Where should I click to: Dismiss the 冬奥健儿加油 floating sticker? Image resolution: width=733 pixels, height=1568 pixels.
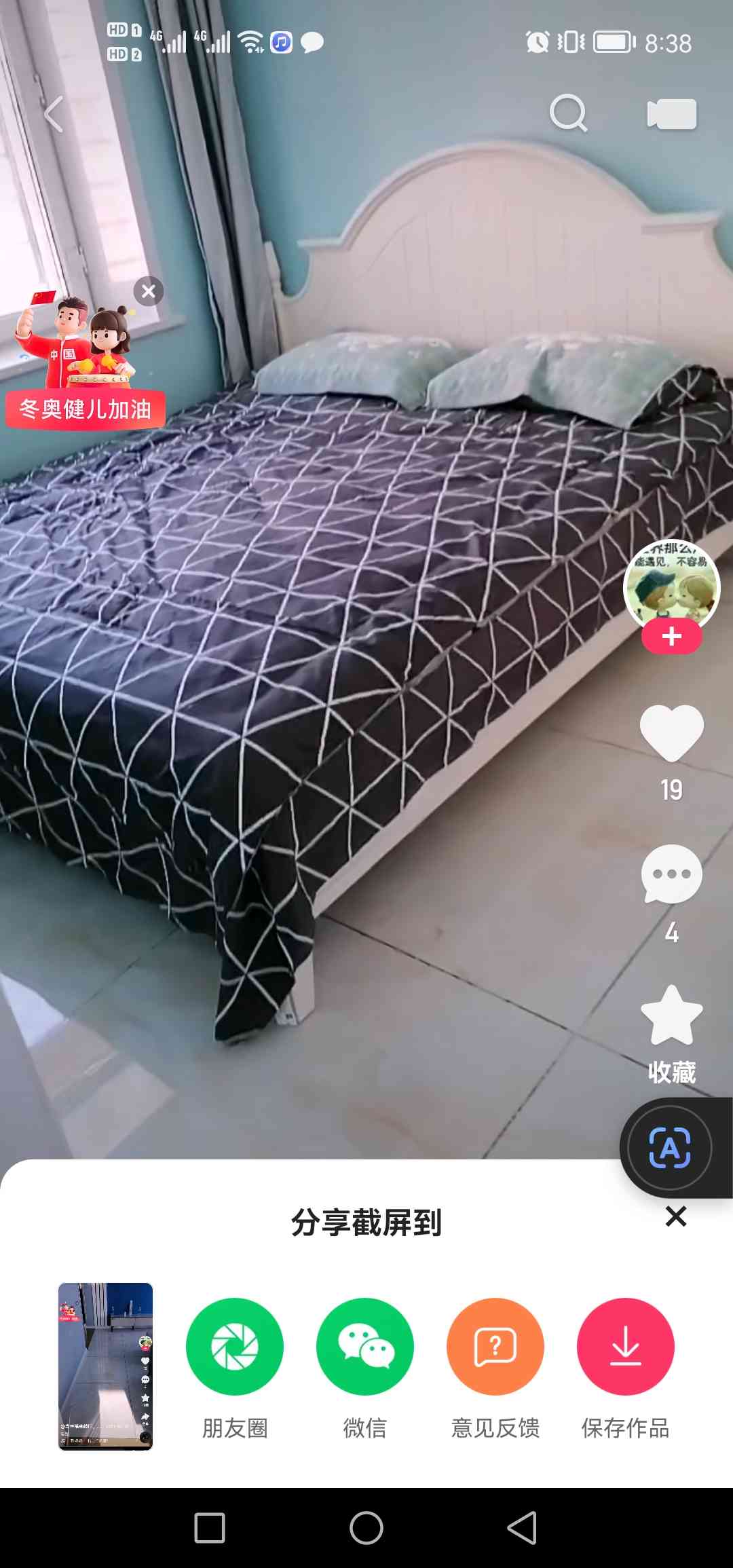point(149,292)
